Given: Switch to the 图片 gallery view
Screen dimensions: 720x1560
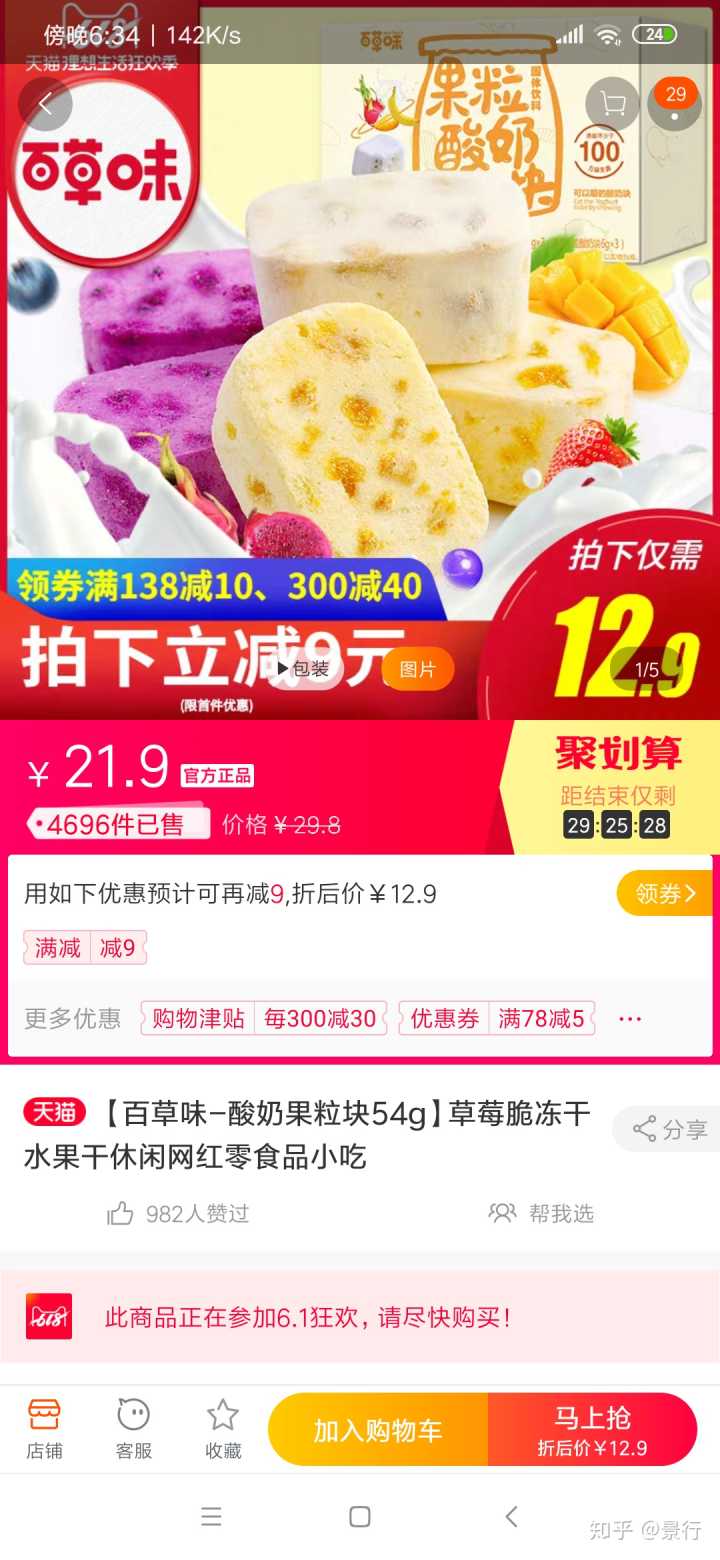Looking at the screenshot, I should [x=417, y=669].
